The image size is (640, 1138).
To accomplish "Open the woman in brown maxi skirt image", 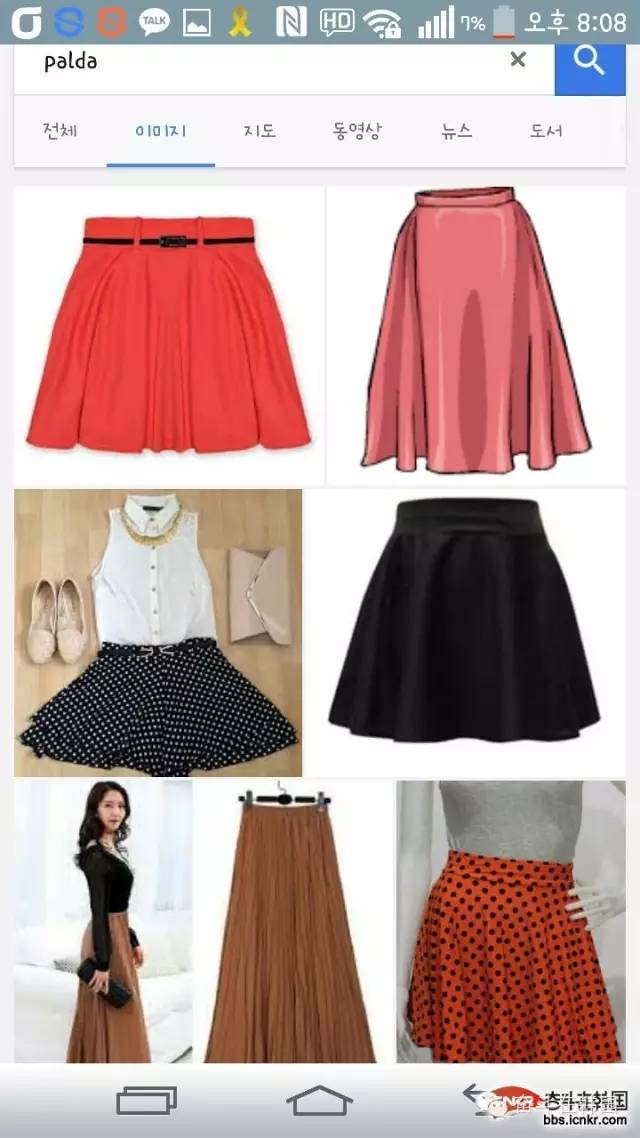I will [103, 920].
